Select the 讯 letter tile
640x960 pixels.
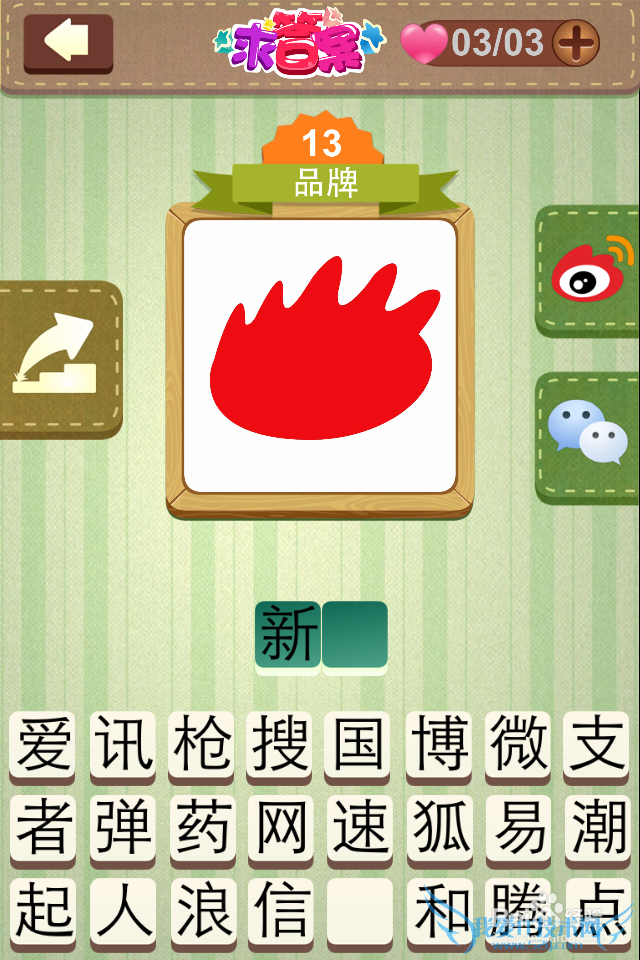click(123, 747)
